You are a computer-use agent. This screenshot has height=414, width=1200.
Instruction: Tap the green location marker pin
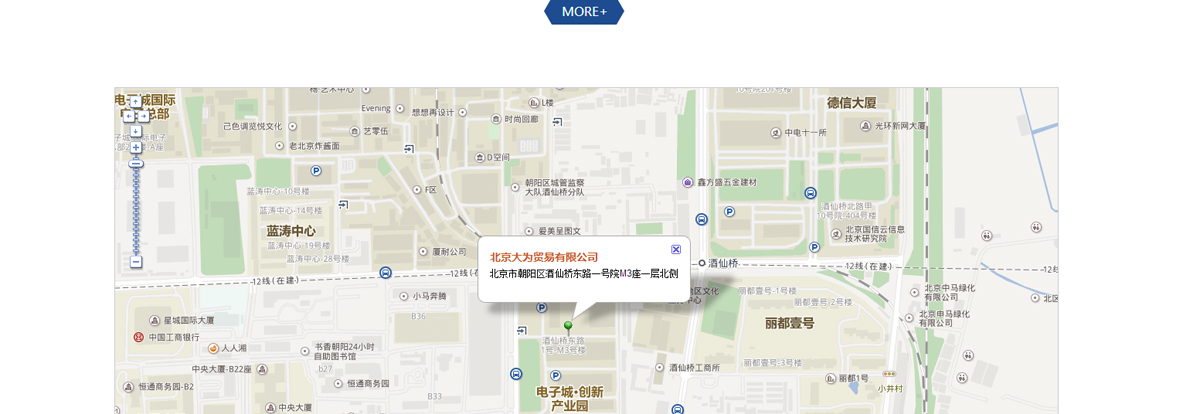(x=568, y=326)
